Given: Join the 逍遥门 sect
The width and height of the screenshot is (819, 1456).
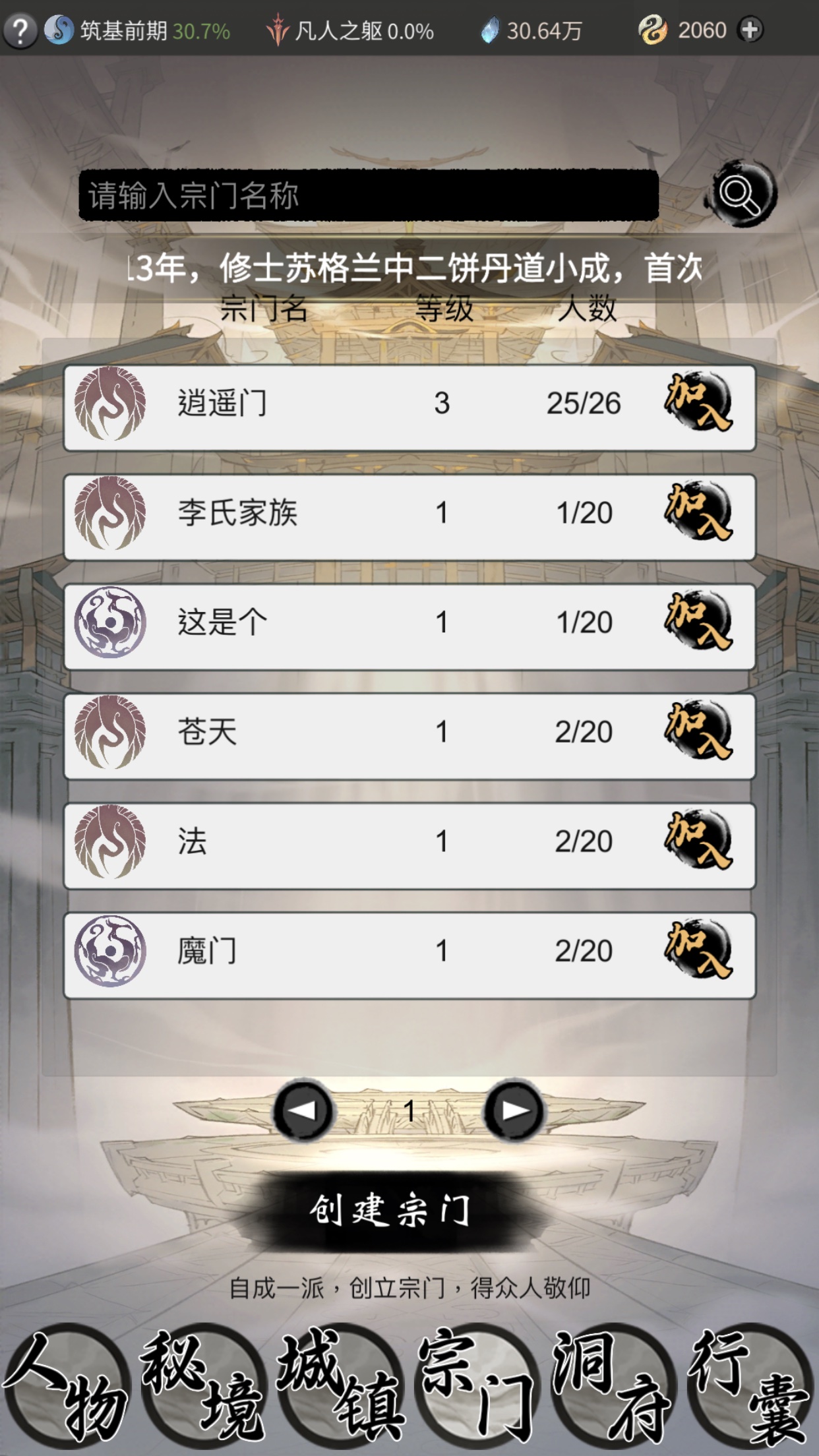Looking at the screenshot, I should click(x=698, y=403).
